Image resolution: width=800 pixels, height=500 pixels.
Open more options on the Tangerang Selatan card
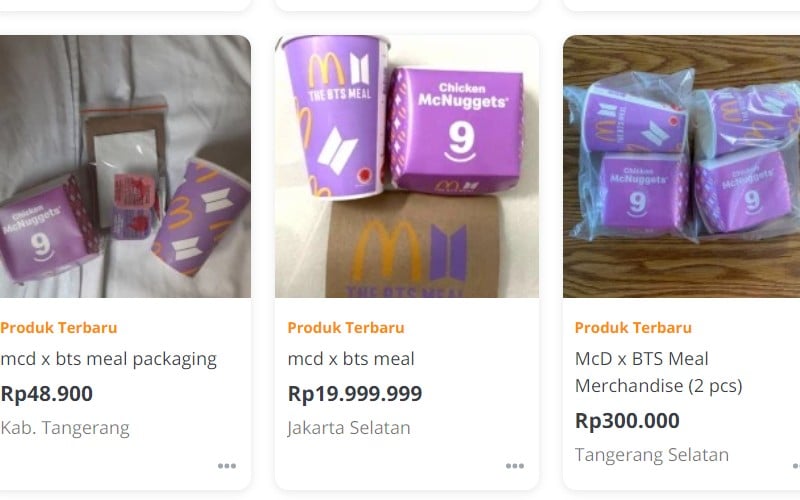tap(795, 466)
